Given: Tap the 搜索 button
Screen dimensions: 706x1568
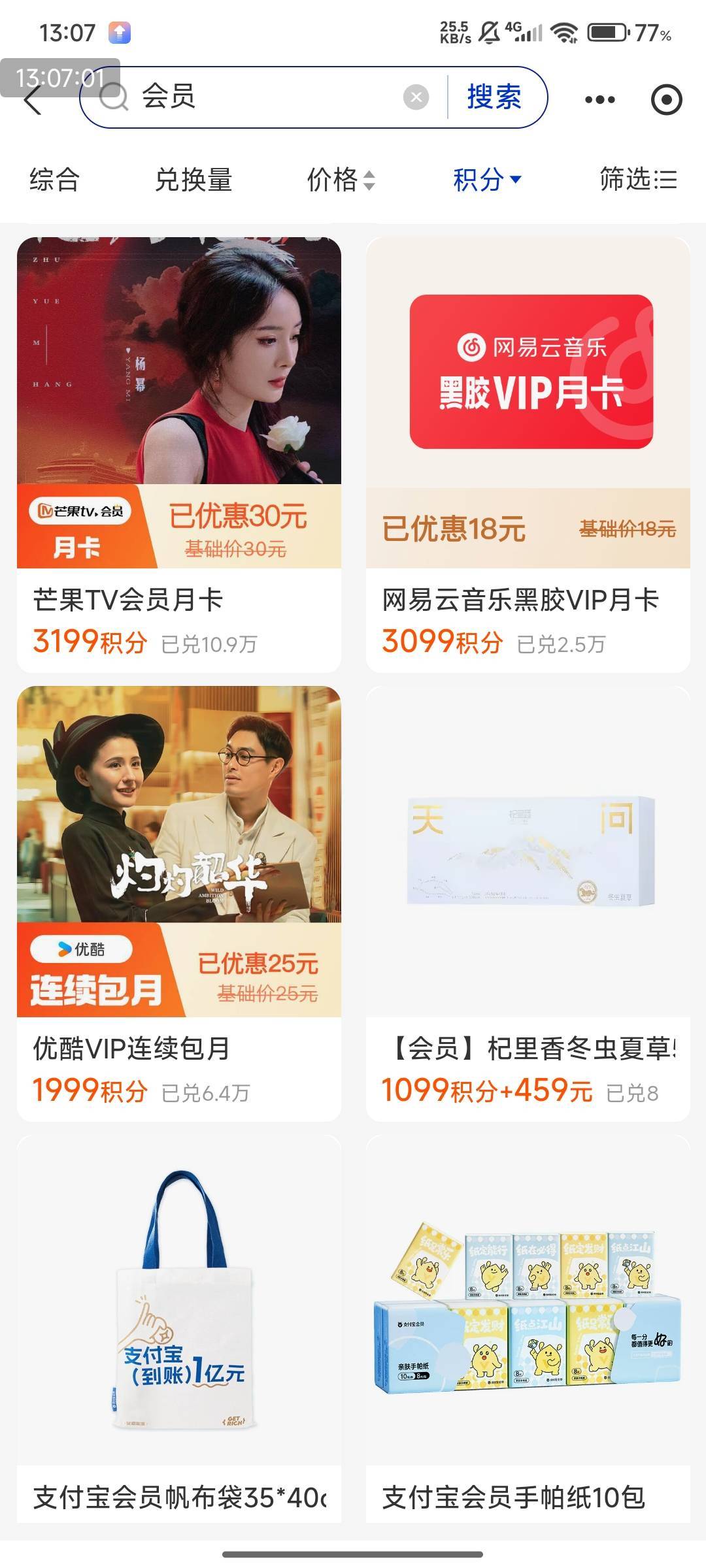Looking at the screenshot, I should [x=494, y=97].
